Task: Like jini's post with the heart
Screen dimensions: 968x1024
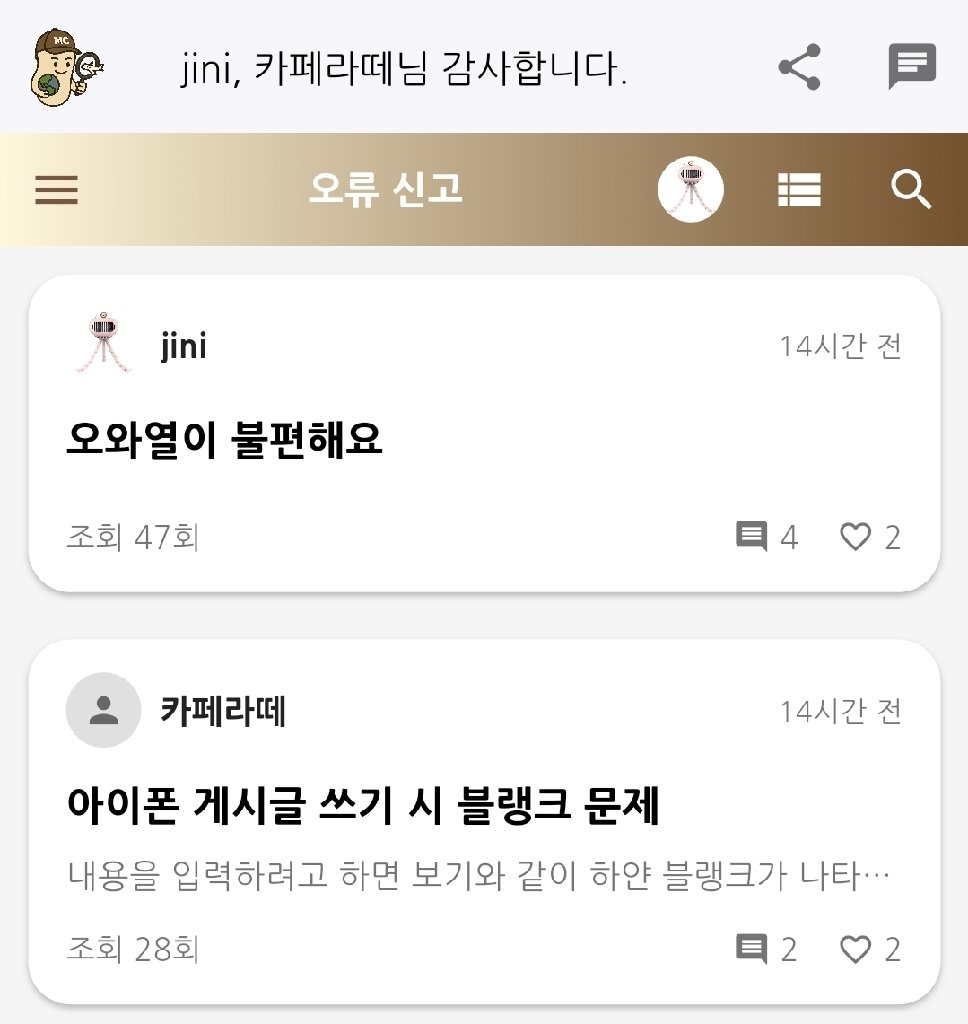Action: 856,537
